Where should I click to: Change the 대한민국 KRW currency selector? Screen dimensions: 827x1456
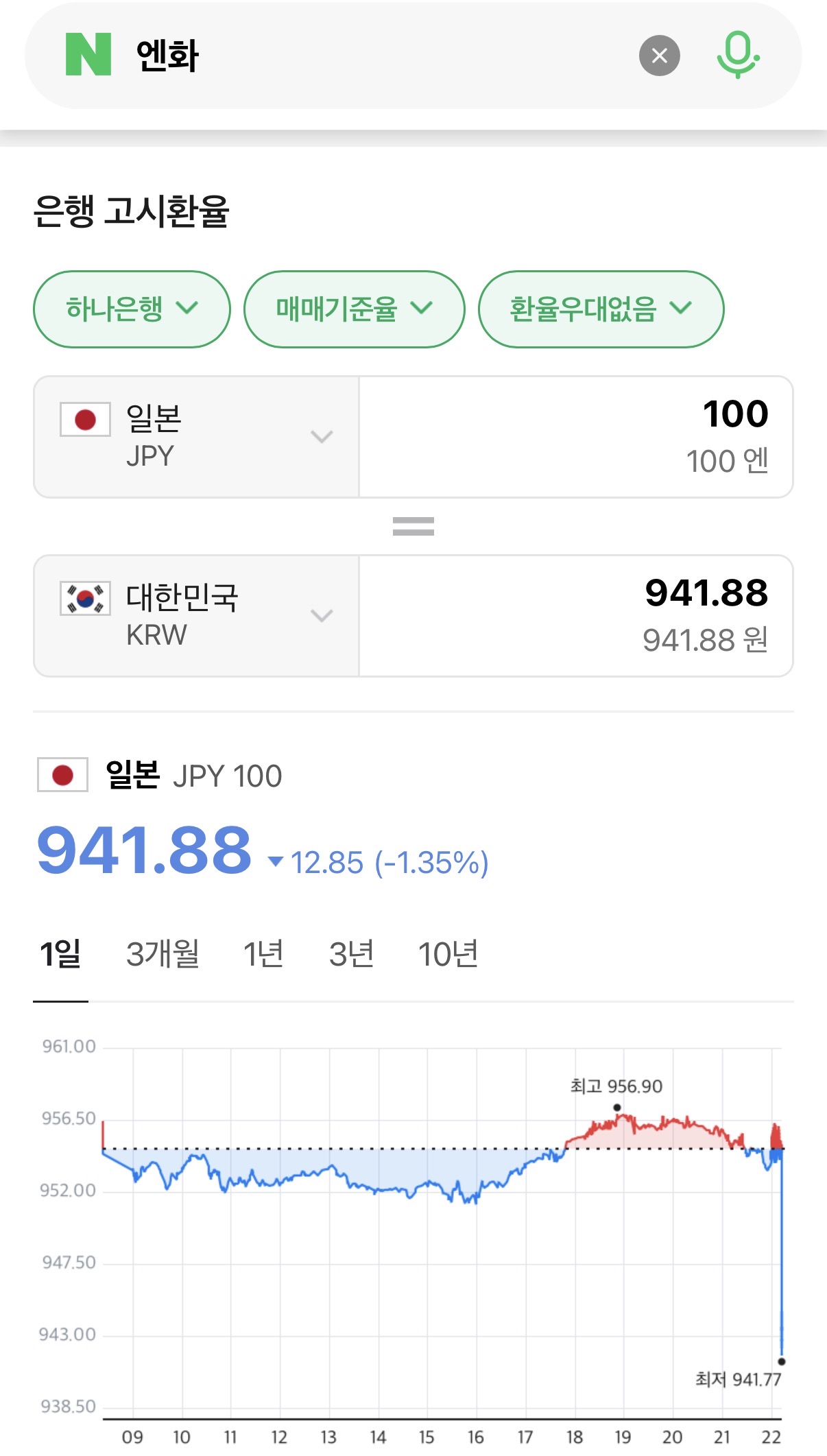pyautogui.click(x=197, y=616)
